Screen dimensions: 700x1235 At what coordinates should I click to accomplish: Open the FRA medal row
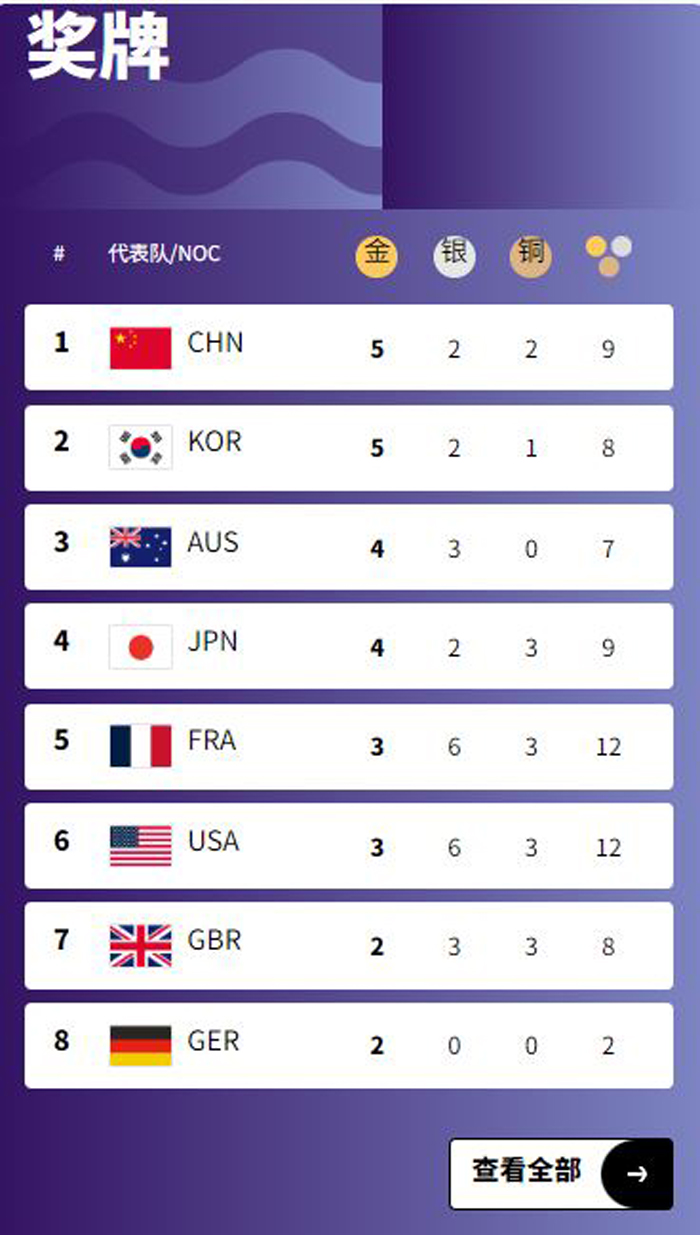[349, 746]
